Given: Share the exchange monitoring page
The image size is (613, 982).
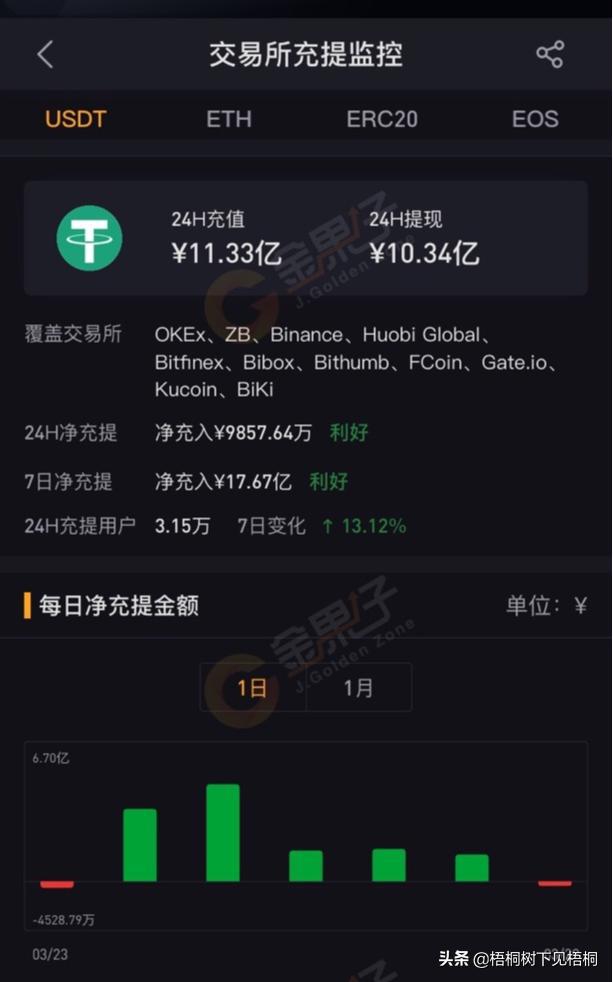Looking at the screenshot, I should [550, 54].
